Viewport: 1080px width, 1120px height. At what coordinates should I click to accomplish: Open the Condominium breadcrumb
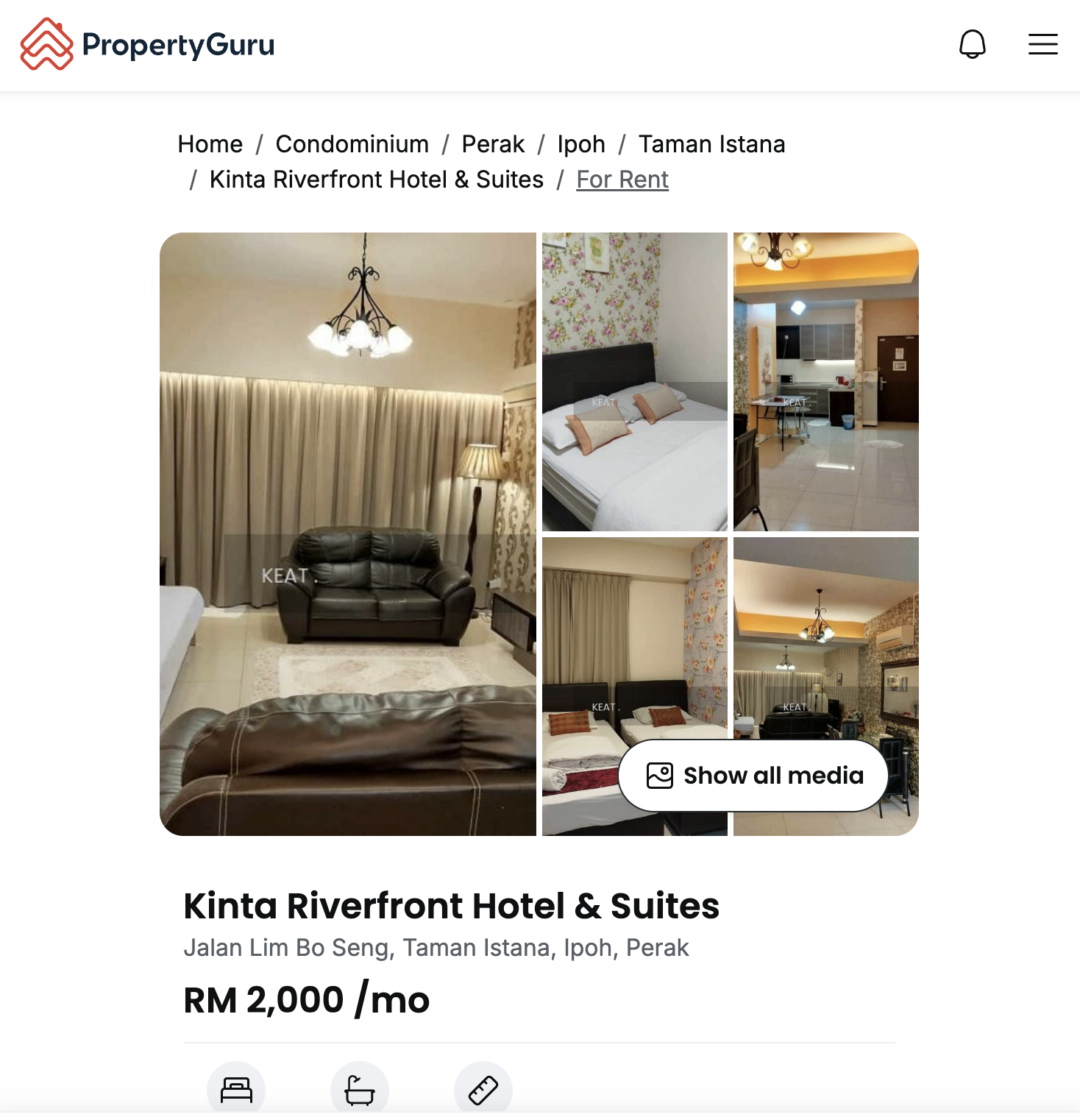click(352, 144)
